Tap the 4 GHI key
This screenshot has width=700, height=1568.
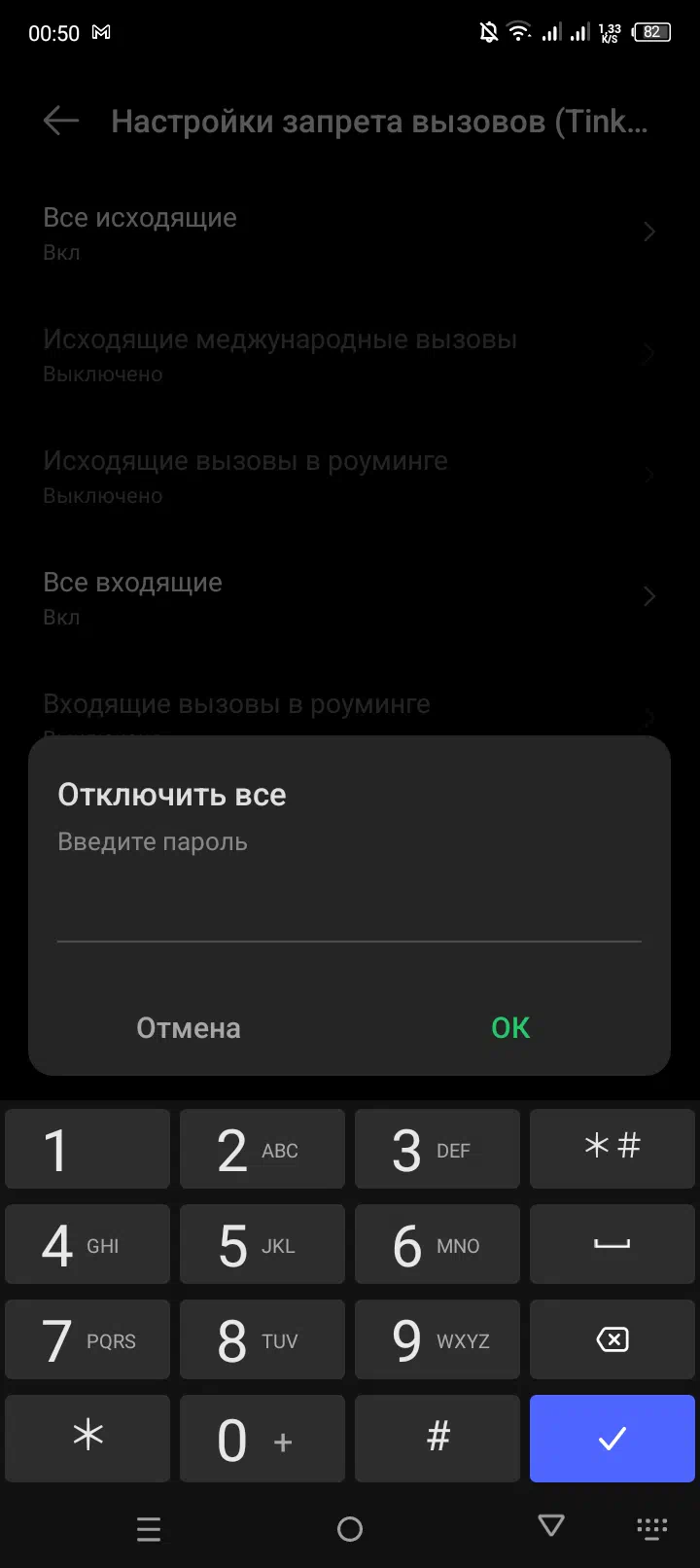[x=87, y=1245]
